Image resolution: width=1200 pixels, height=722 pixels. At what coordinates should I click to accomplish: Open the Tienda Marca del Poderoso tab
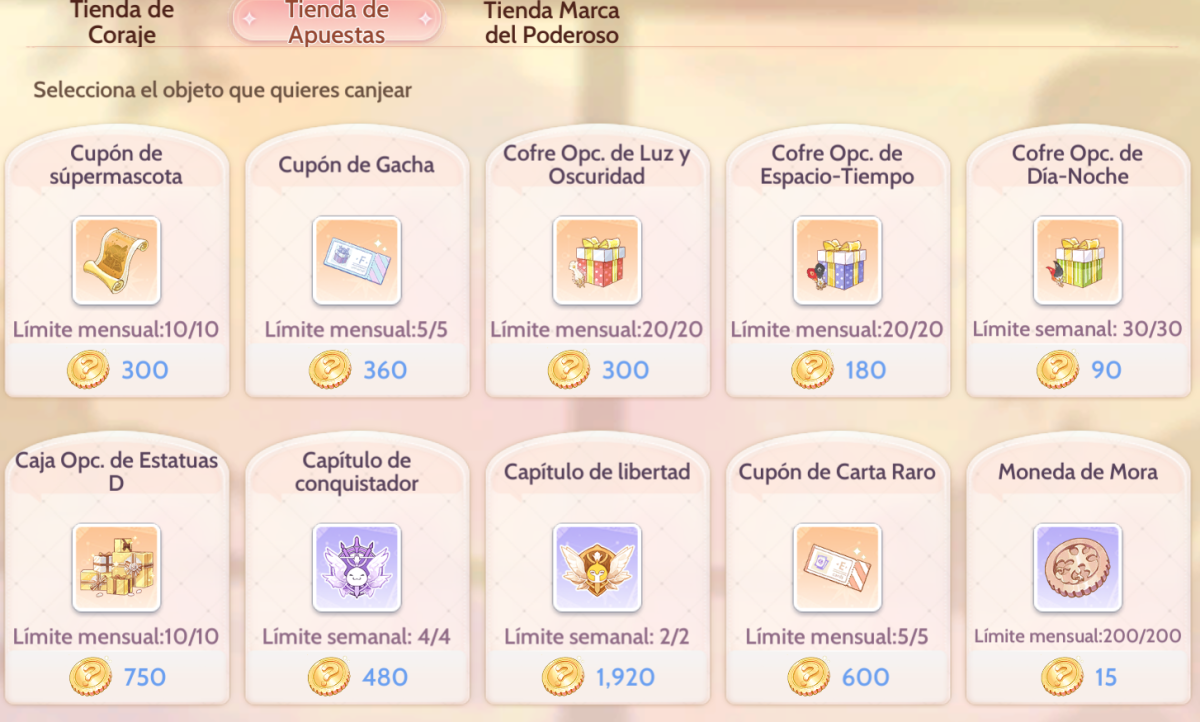pos(551,22)
